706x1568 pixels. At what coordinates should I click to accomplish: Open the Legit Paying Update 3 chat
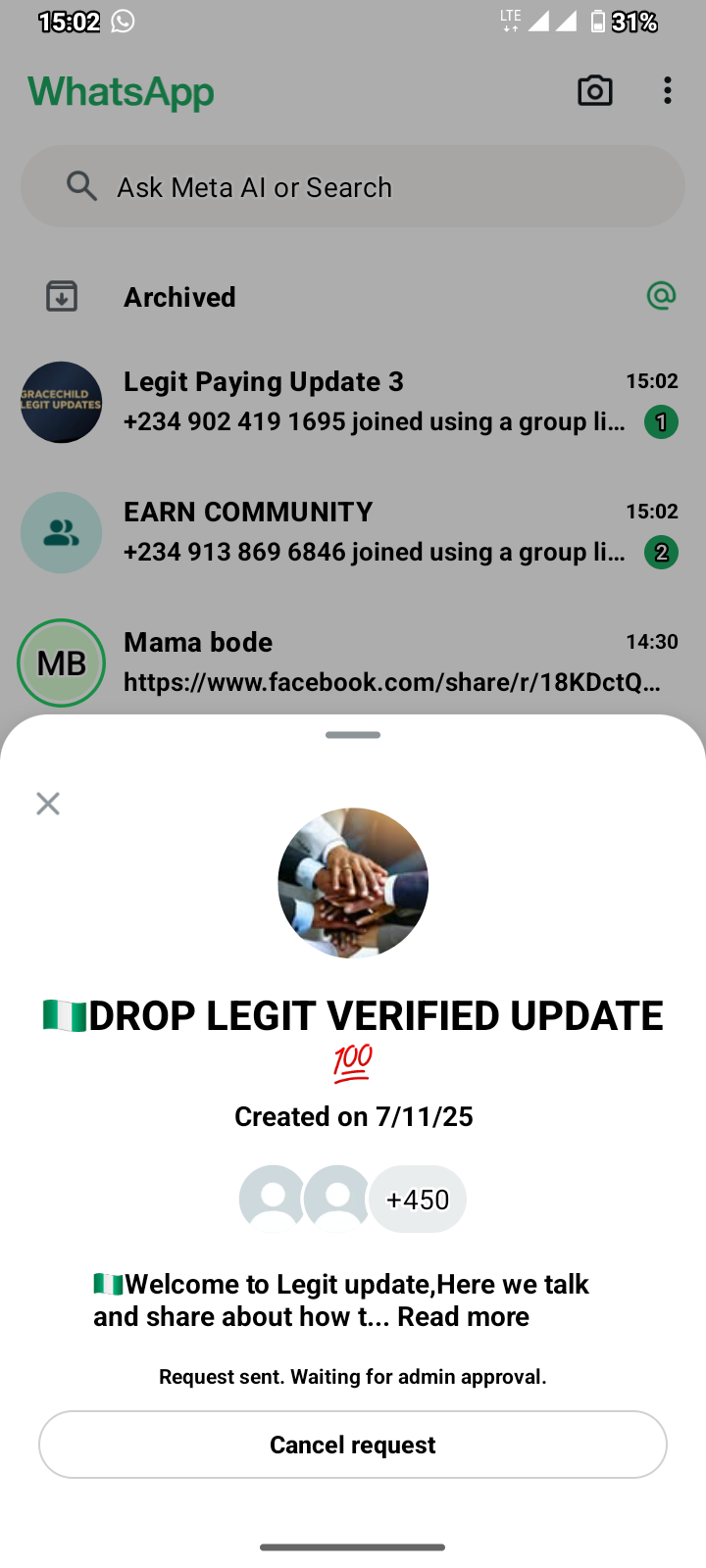click(373, 402)
